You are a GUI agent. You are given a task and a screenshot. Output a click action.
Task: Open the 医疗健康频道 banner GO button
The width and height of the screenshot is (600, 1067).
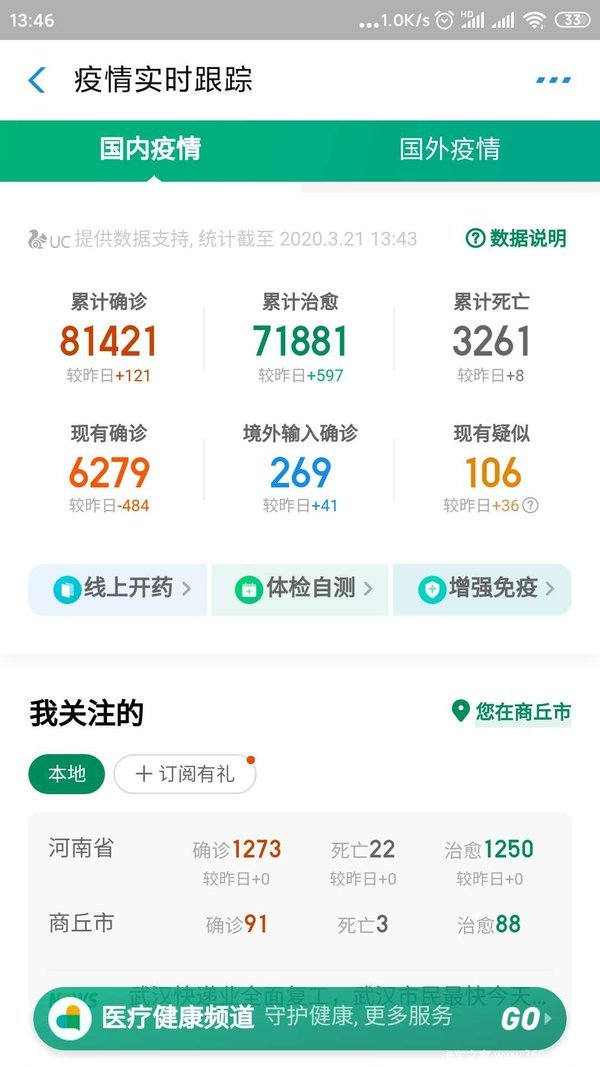pyautogui.click(x=524, y=1019)
